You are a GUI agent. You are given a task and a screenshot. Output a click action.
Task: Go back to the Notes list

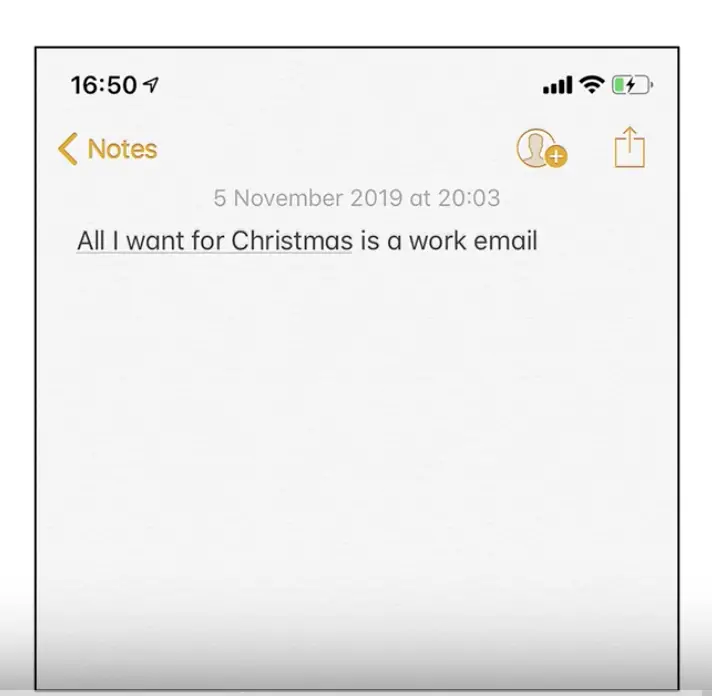click(107, 149)
